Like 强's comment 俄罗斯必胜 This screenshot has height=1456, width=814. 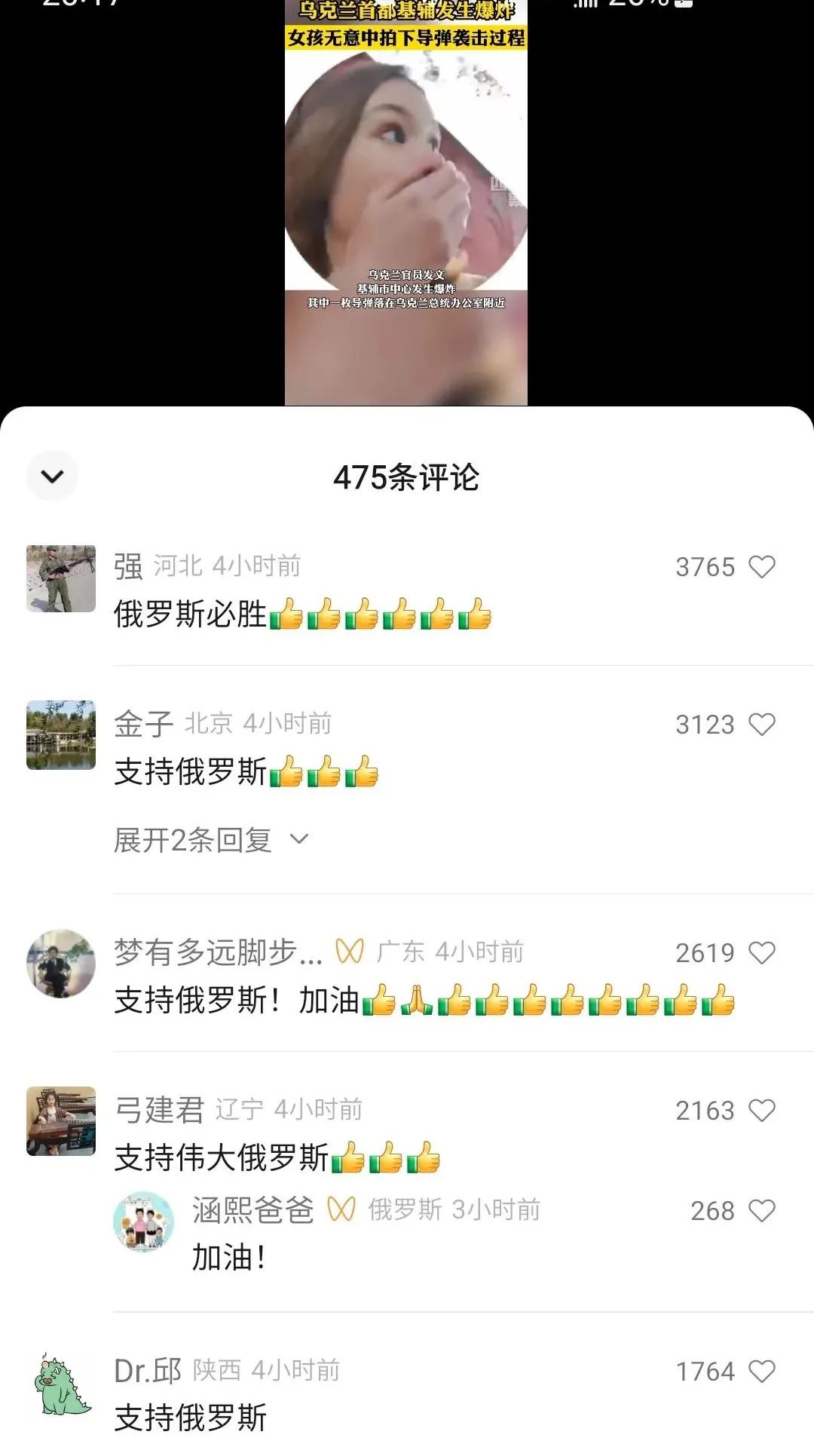pos(761,567)
